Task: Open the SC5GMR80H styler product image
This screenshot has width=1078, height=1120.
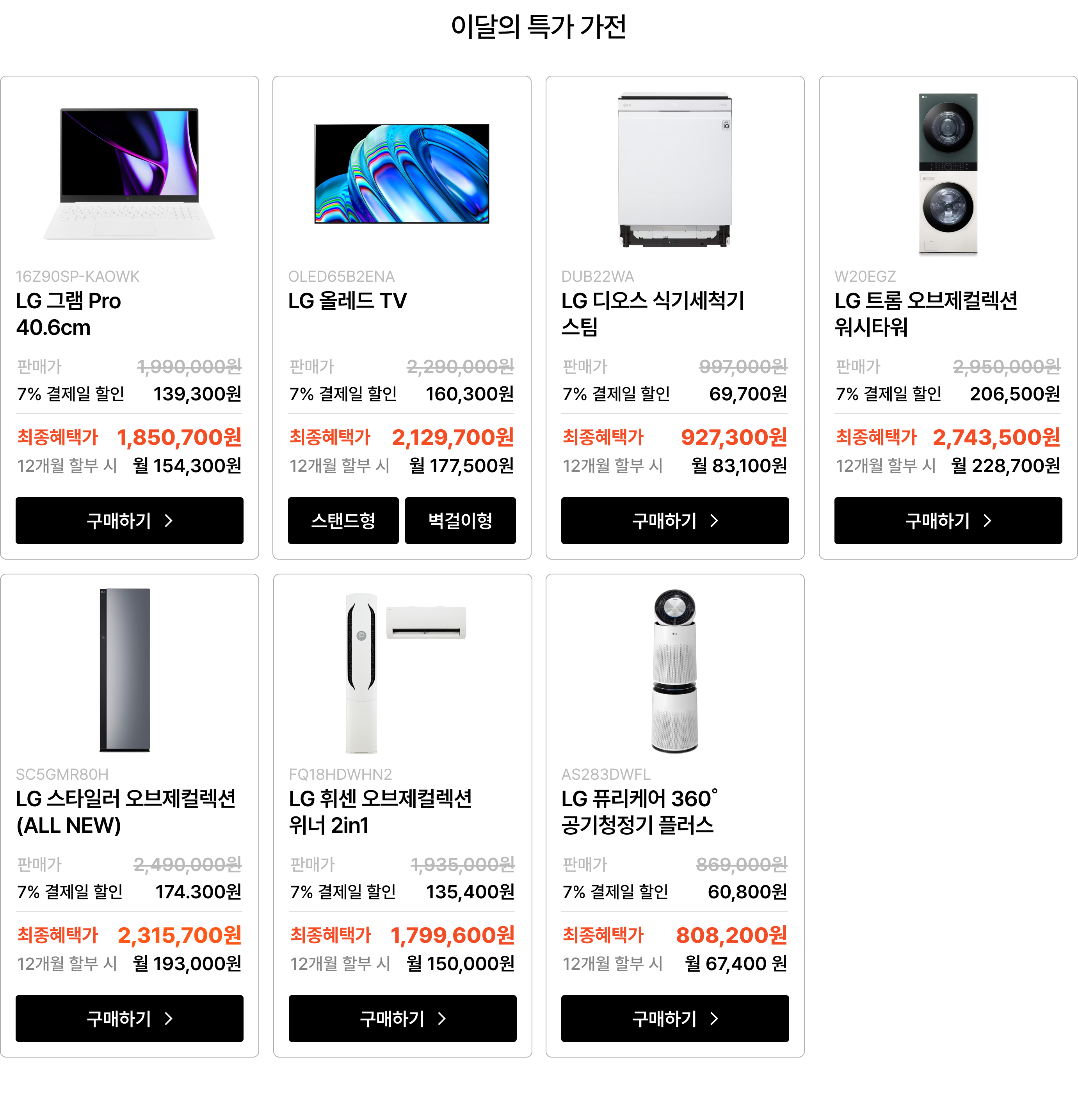Action: click(x=125, y=670)
